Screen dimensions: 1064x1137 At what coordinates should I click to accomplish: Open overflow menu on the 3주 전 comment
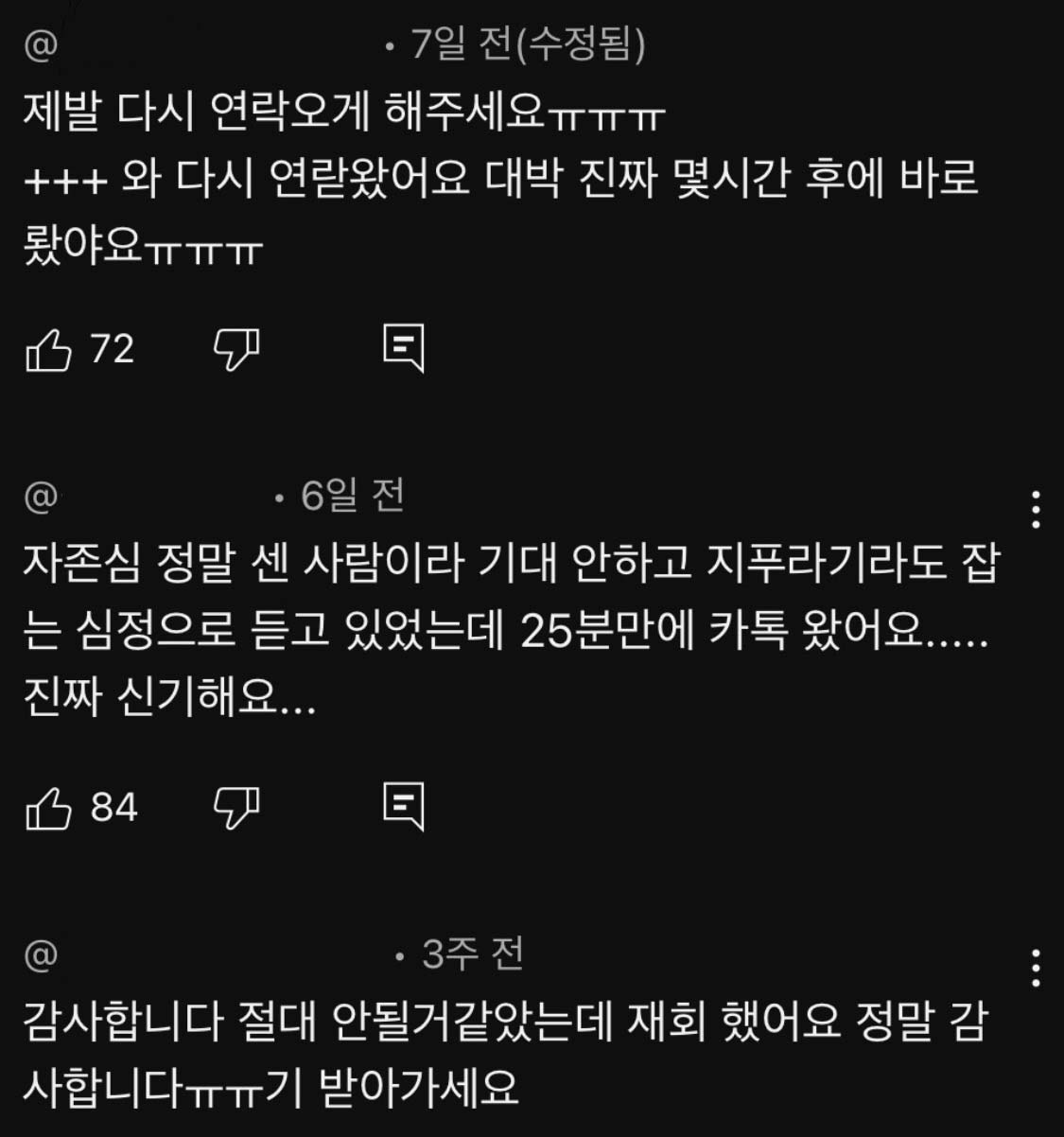click(1037, 968)
